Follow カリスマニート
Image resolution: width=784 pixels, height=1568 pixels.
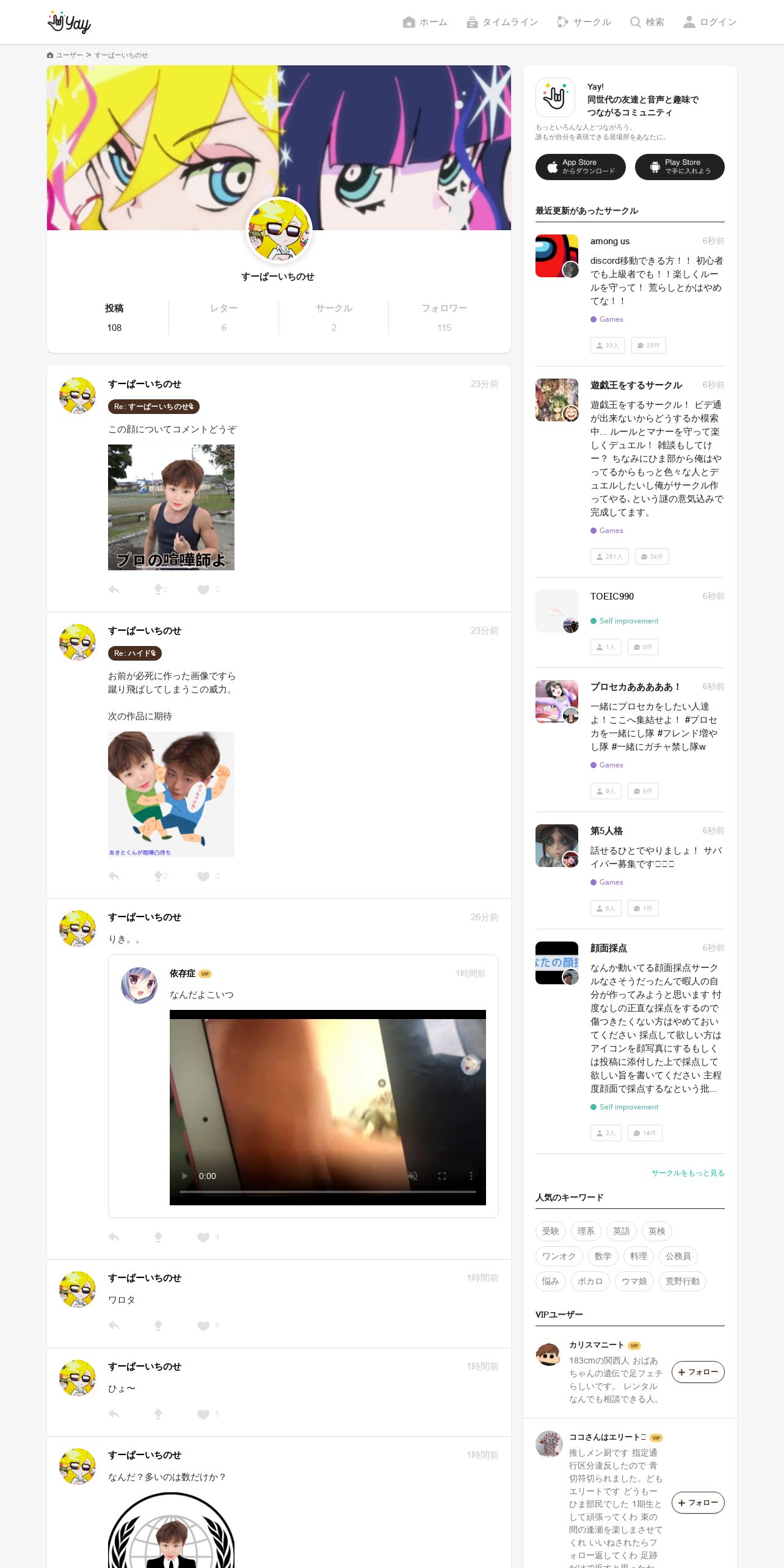(x=698, y=1372)
